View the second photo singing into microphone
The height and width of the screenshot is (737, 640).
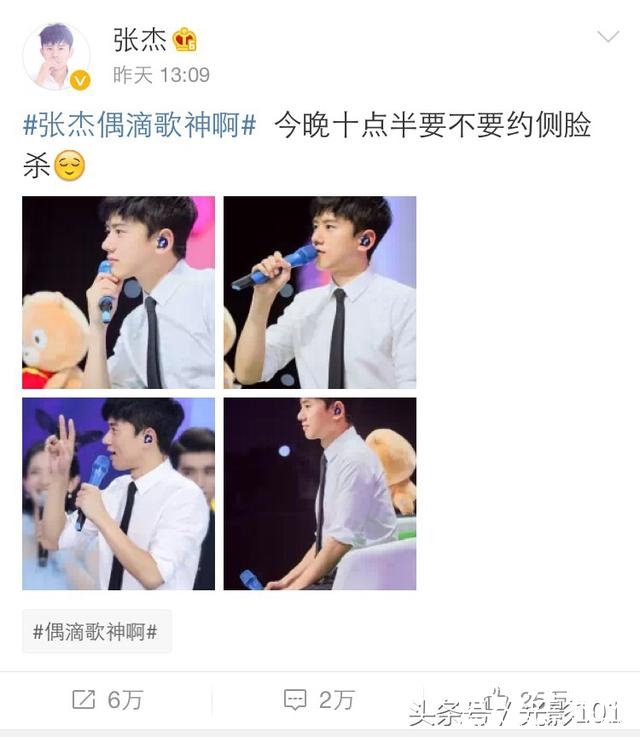[x=319, y=292]
